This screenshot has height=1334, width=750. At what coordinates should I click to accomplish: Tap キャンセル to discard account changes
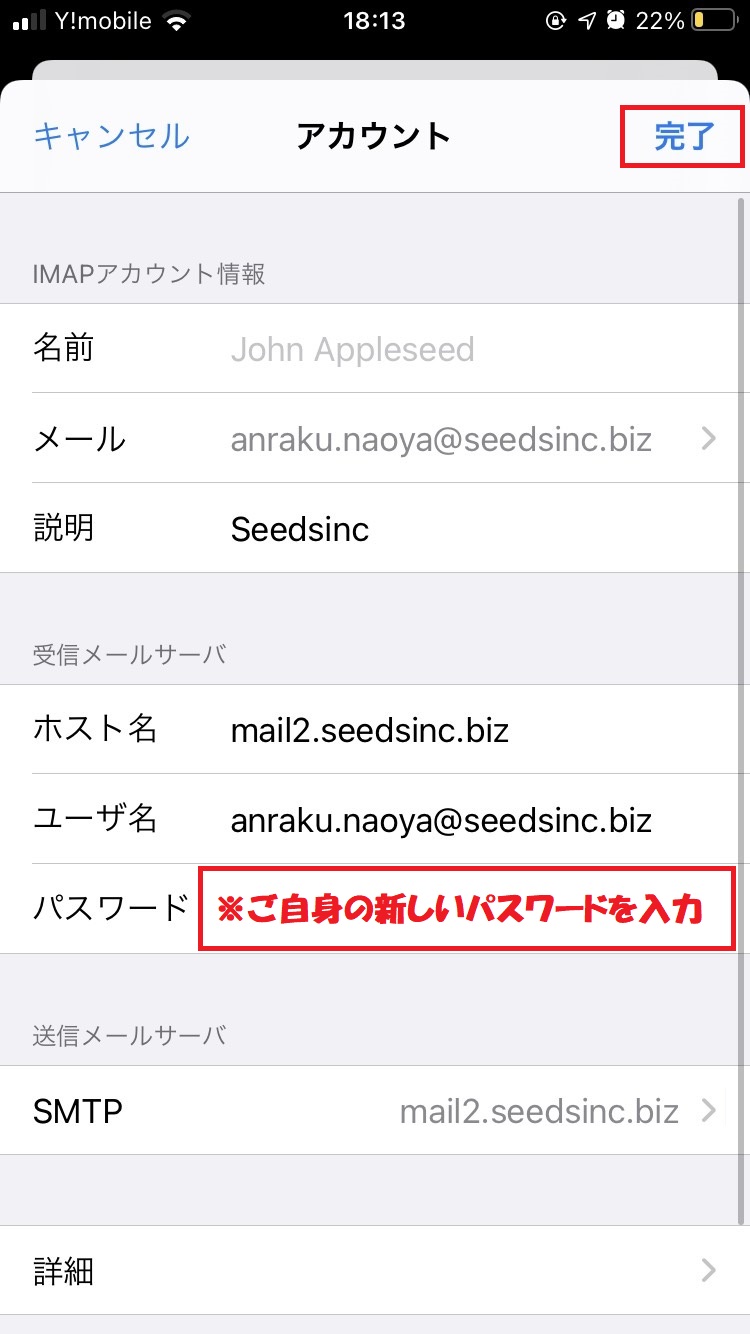(111, 136)
